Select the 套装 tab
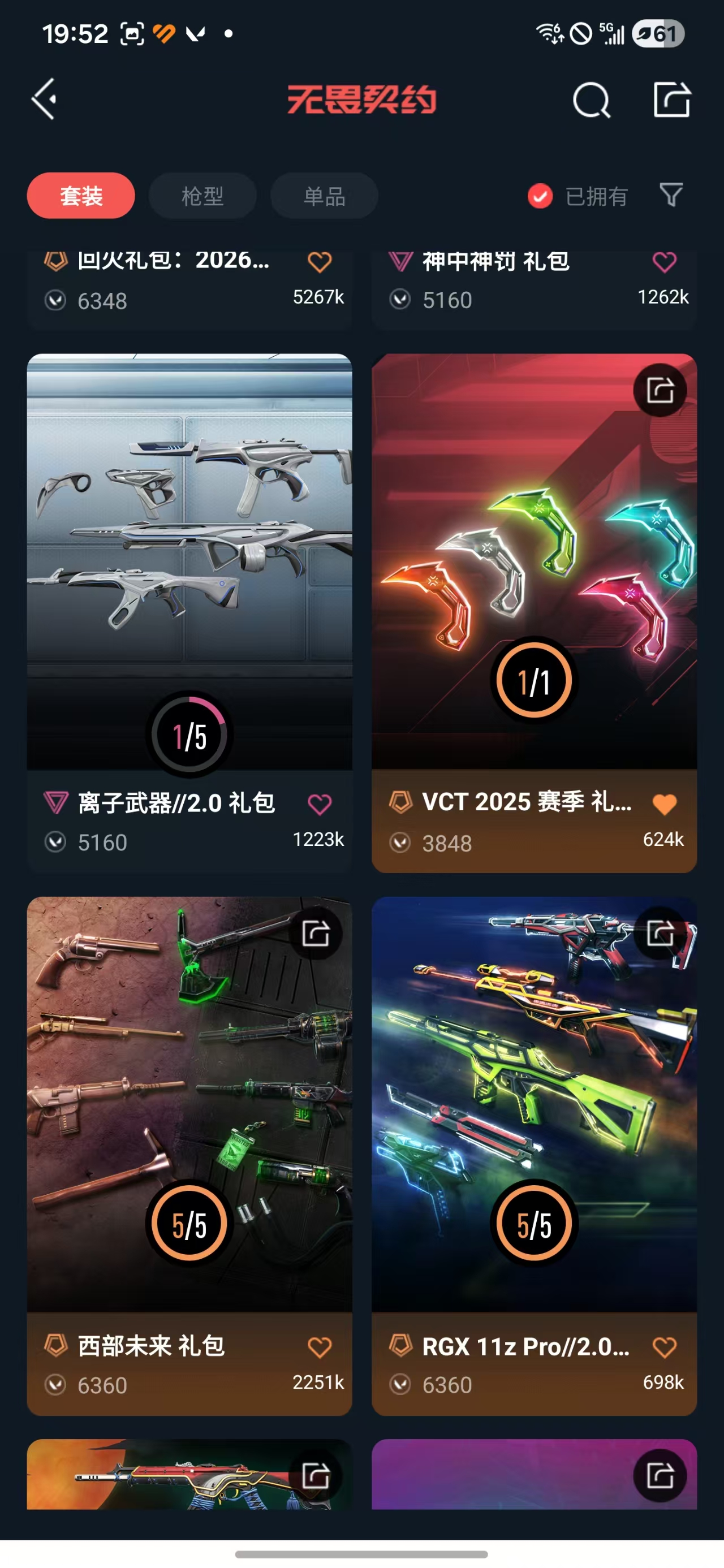Viewport: 724px width, 1568px height. point(81,196)
